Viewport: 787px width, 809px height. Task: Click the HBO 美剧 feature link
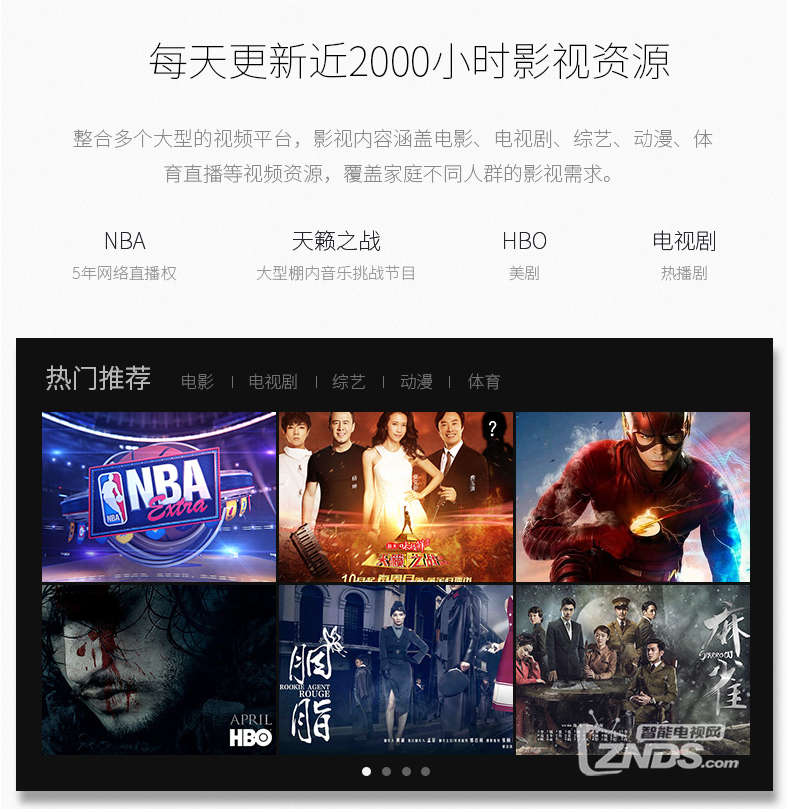click(x=525, y=255)
